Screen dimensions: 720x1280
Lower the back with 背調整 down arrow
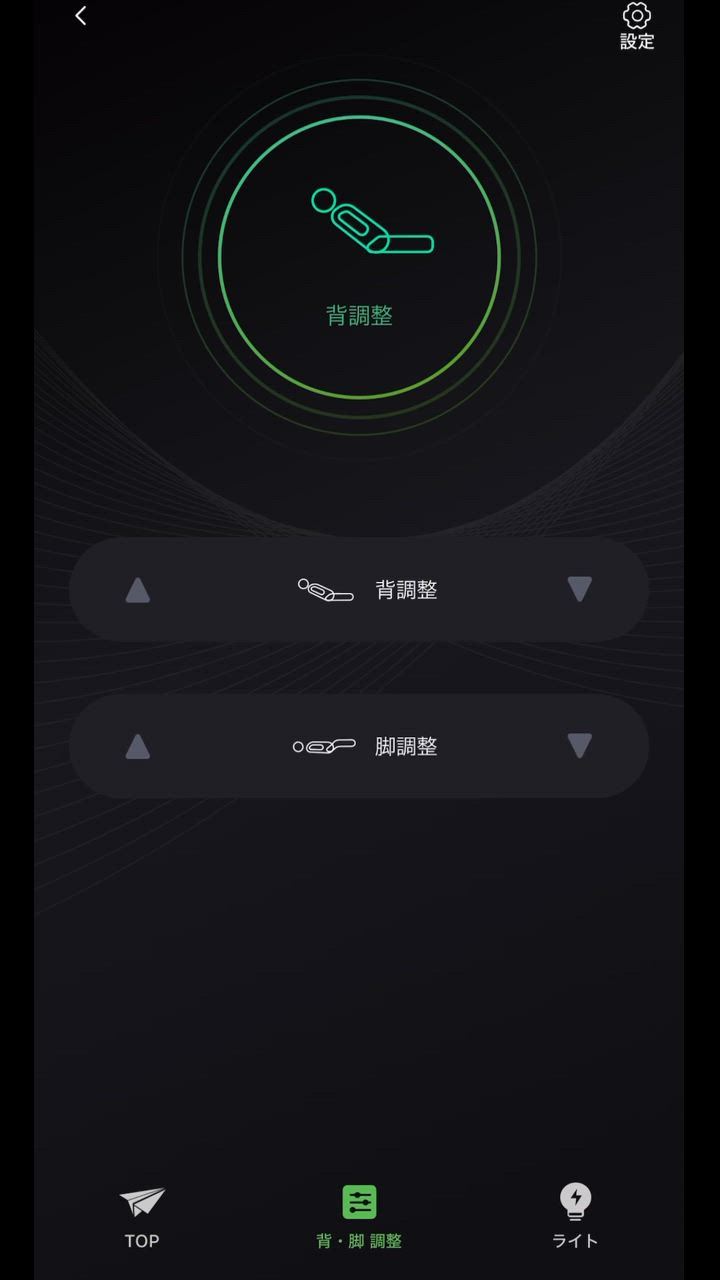580,590
